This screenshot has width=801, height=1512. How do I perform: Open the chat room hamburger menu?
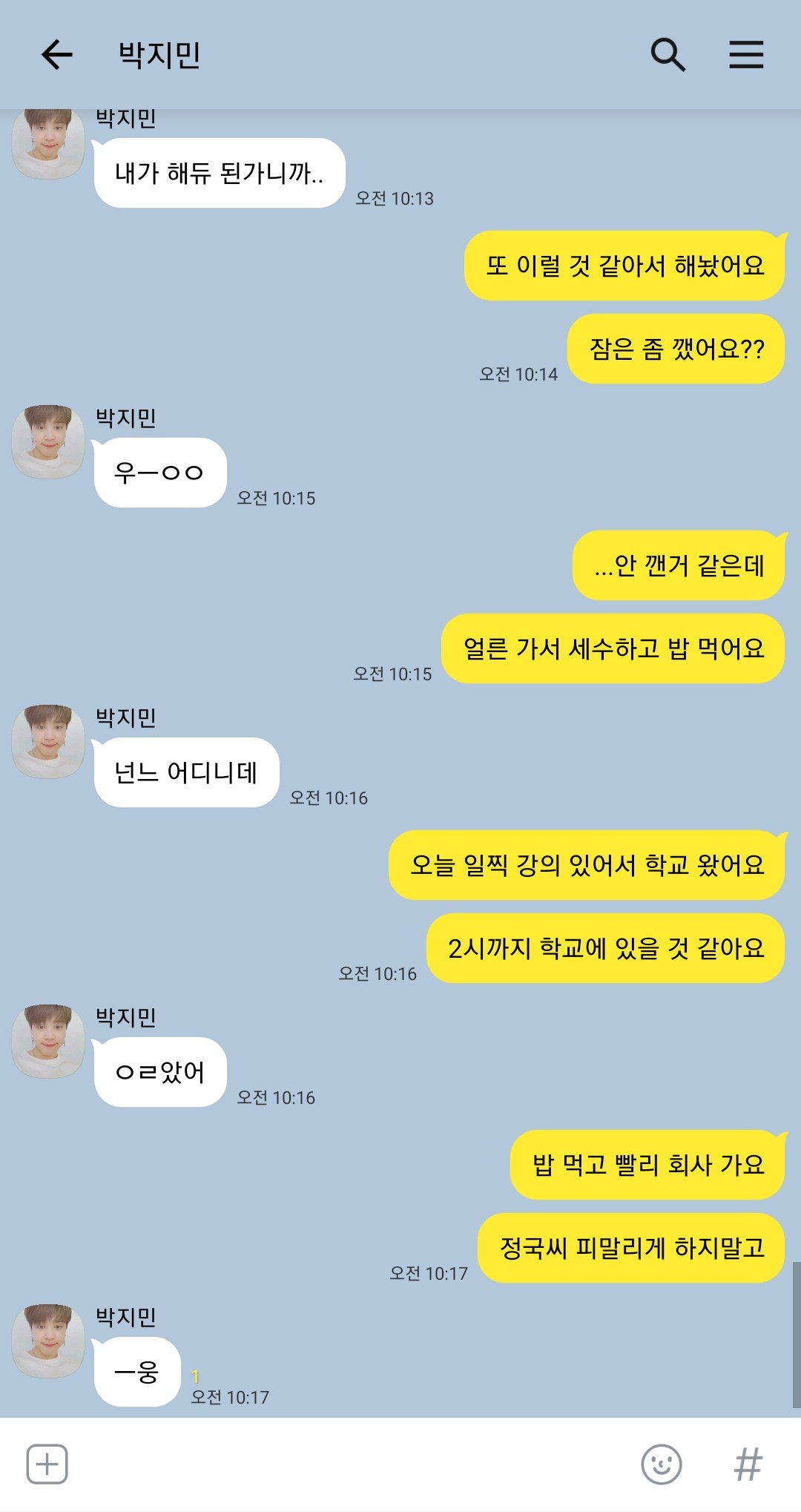click(746, 55)
